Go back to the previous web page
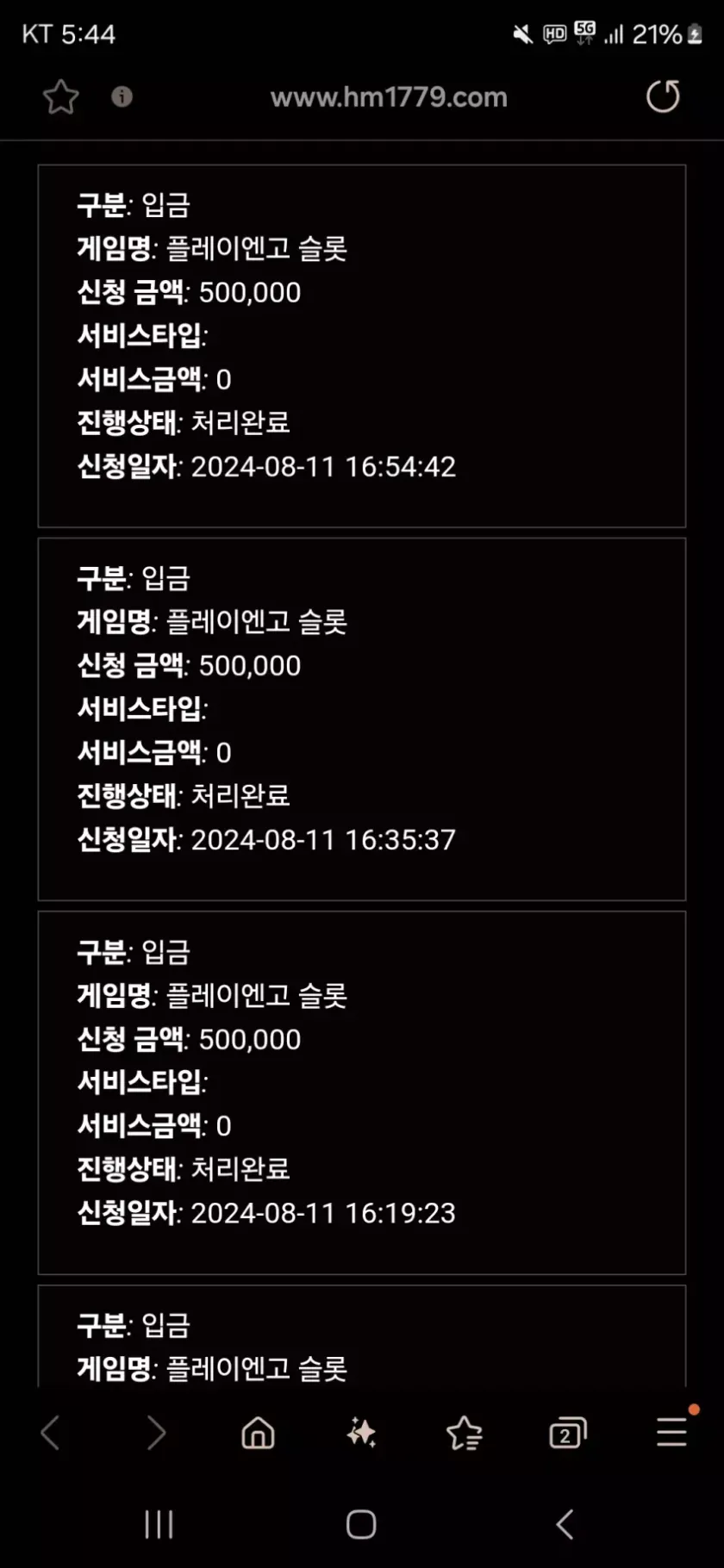 (x=50, y=1433)
